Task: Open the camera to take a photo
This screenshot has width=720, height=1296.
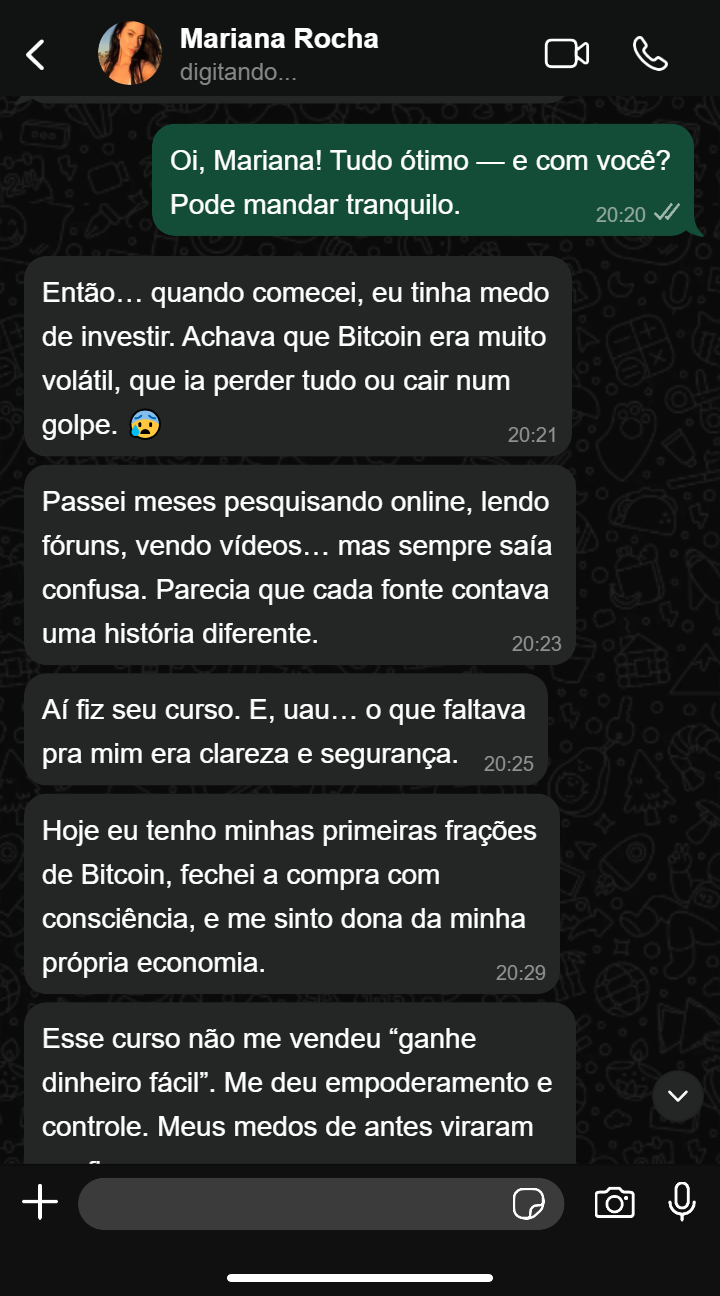Action: click(614, 1203)
